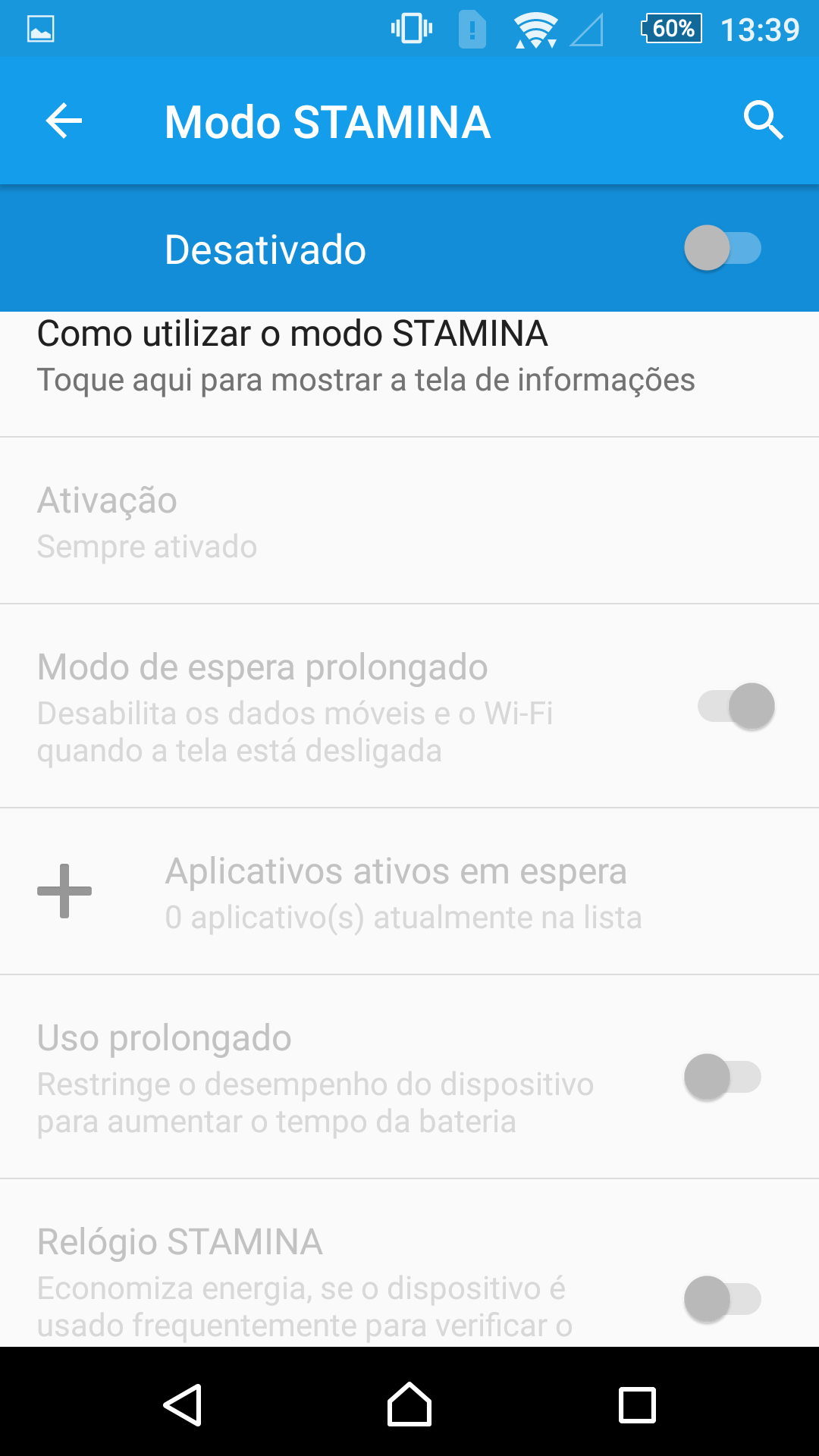819x1456 pixels.
Task: Open recent apps from navigation bar
Action: pos(637,1405)
